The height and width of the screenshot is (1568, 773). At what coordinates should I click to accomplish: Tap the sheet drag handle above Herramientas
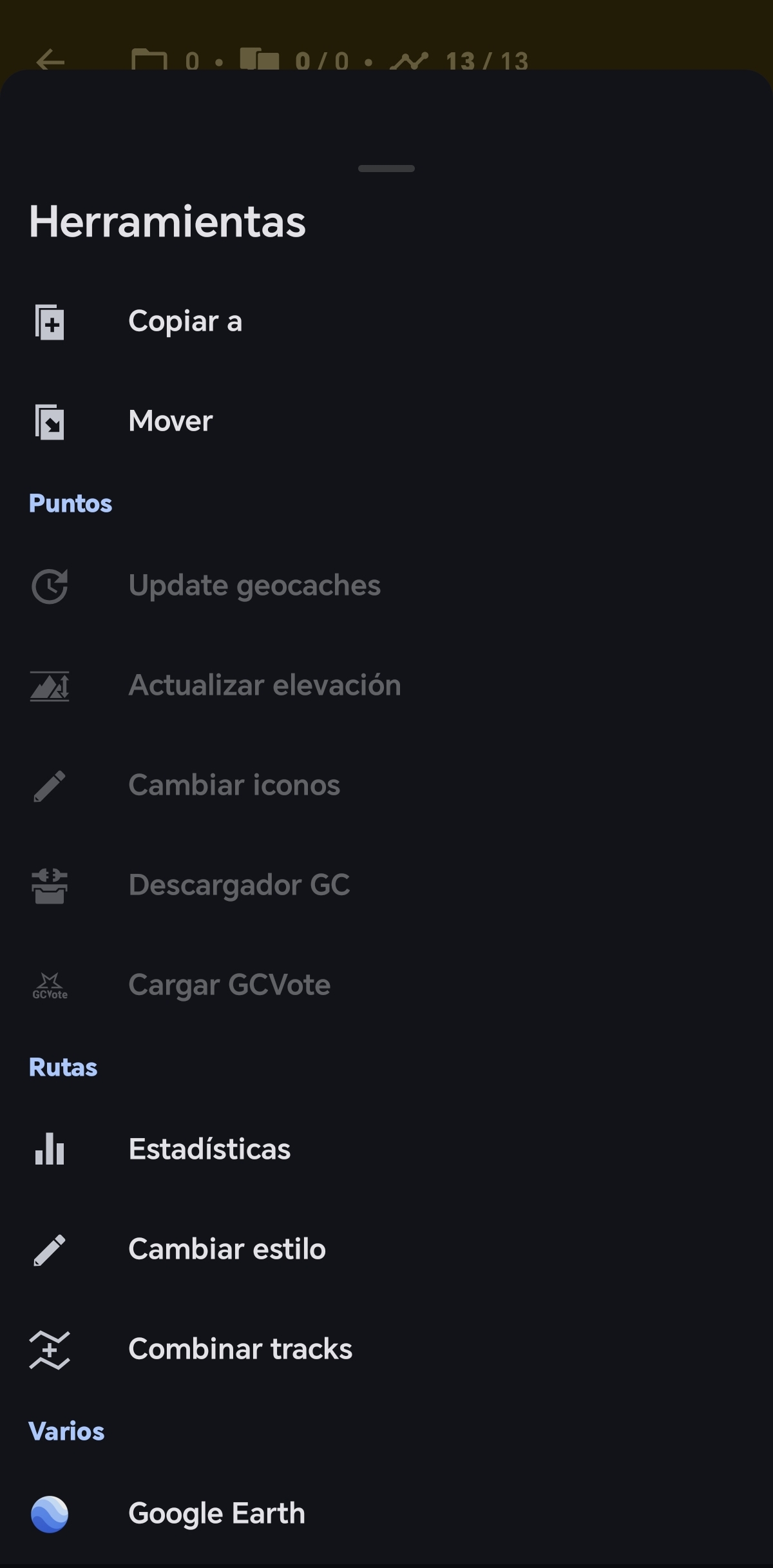(x=386, y=169)
